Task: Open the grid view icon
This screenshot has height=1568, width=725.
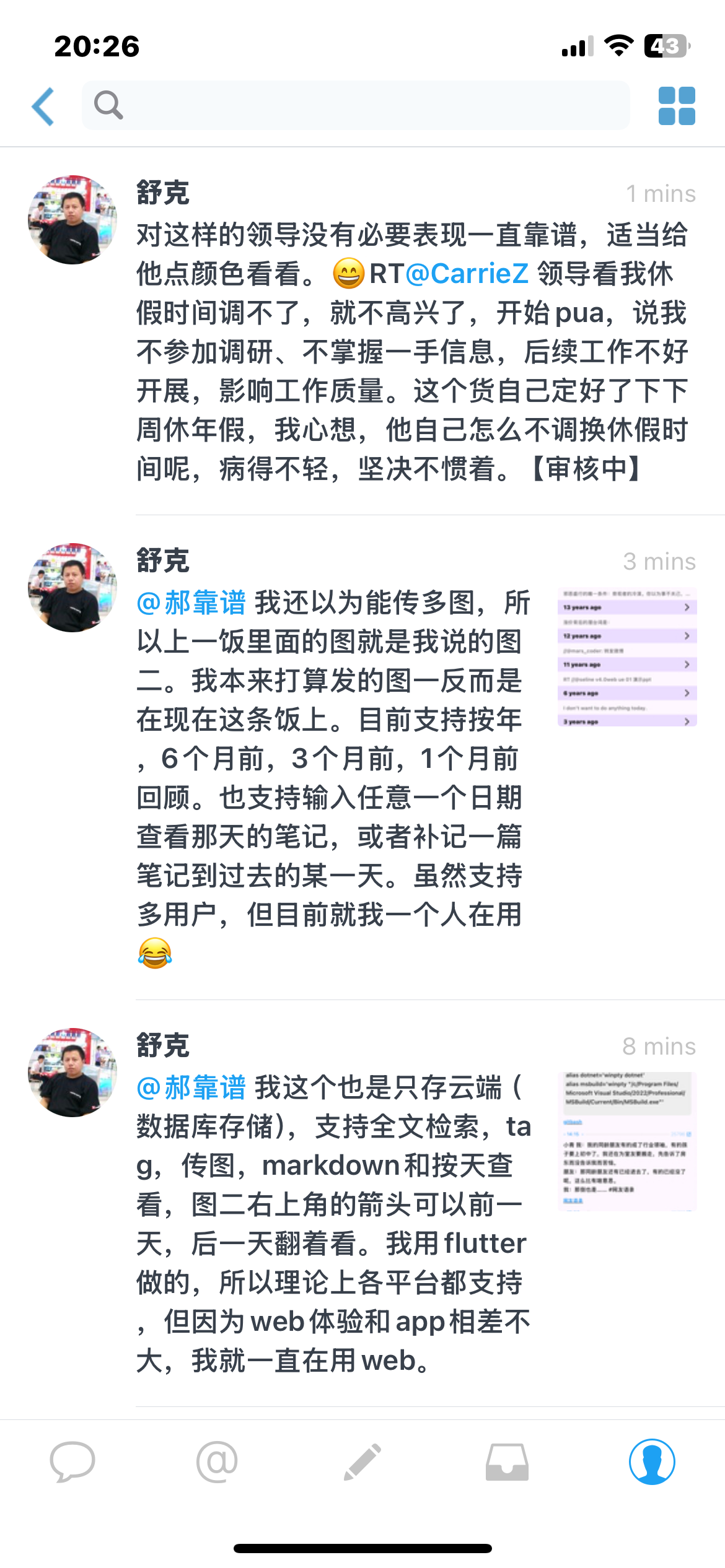Action: [x=676, y=106]
